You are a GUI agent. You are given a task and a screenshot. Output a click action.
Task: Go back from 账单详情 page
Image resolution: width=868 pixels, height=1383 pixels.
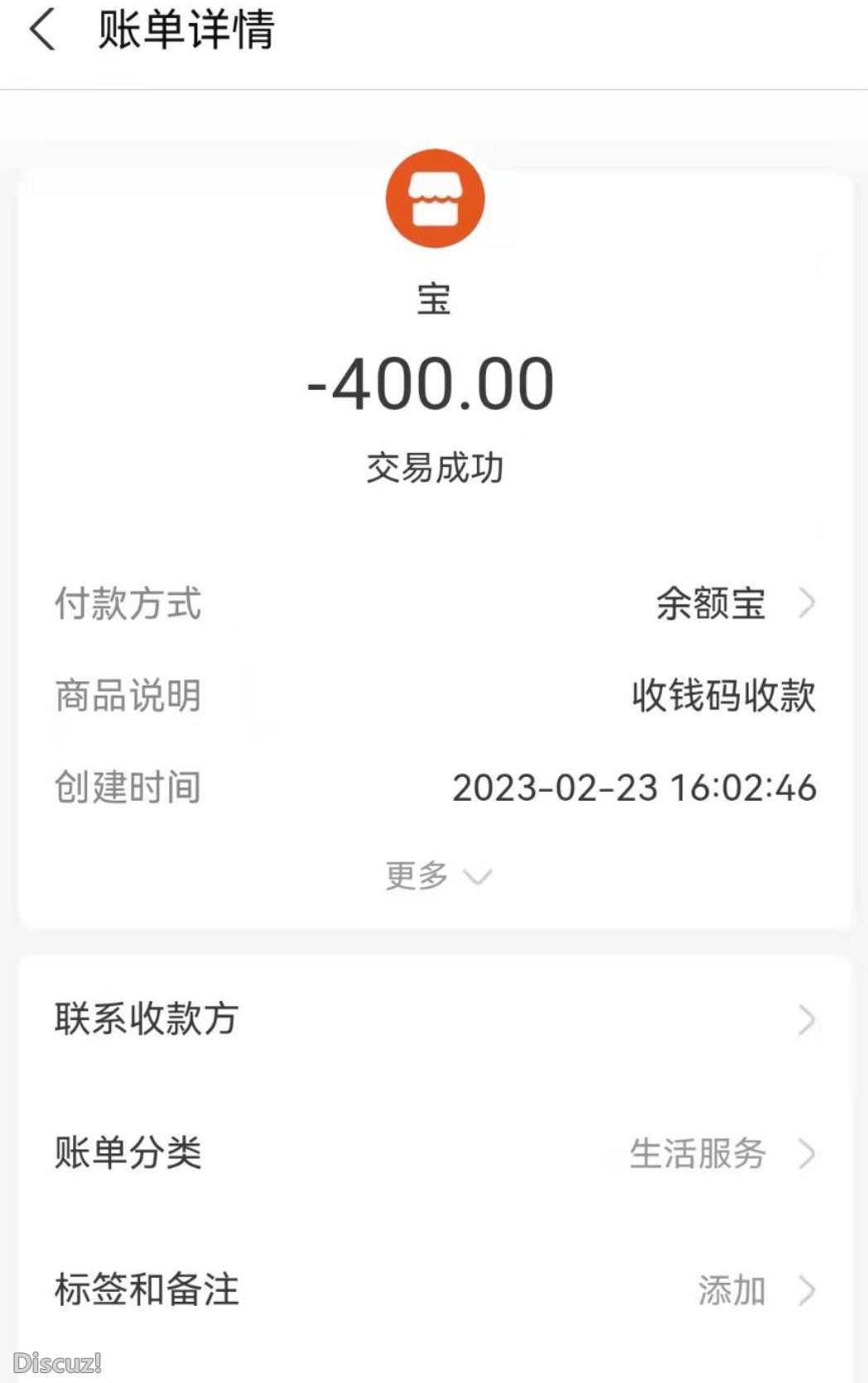[x=43, y=31]
